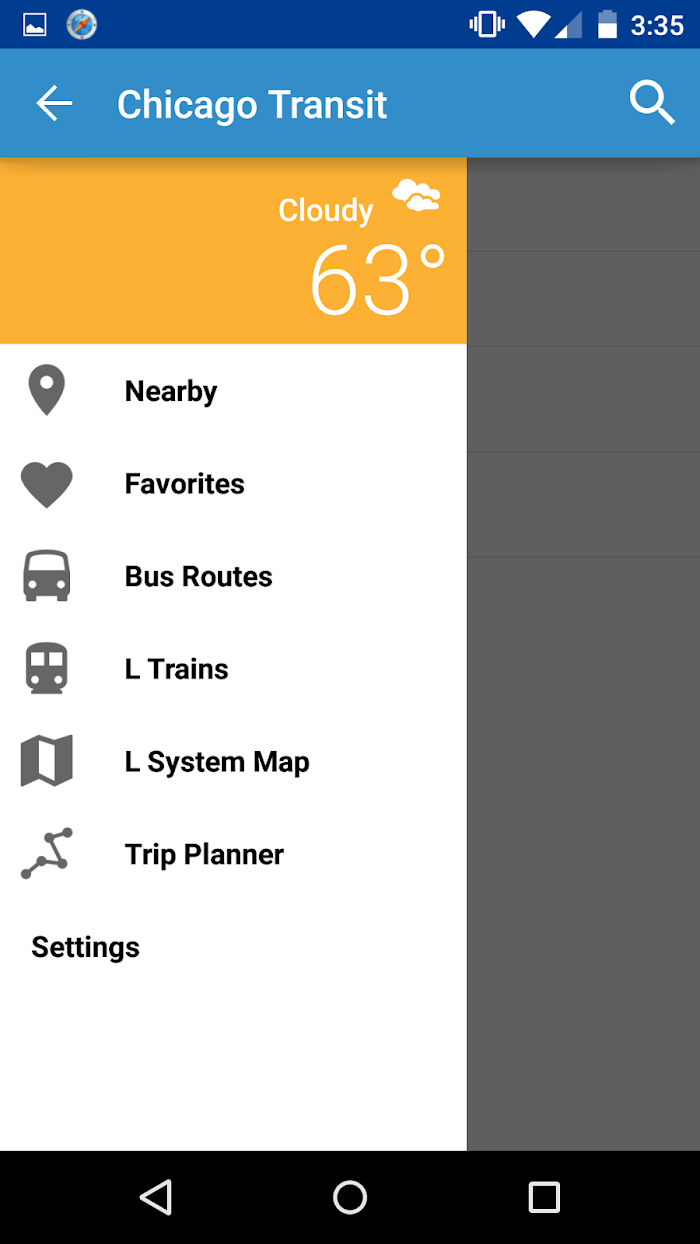The width and height of the screenshot is (700, 1244).
Task: Open Nearby stops
Action: point(233,391)
